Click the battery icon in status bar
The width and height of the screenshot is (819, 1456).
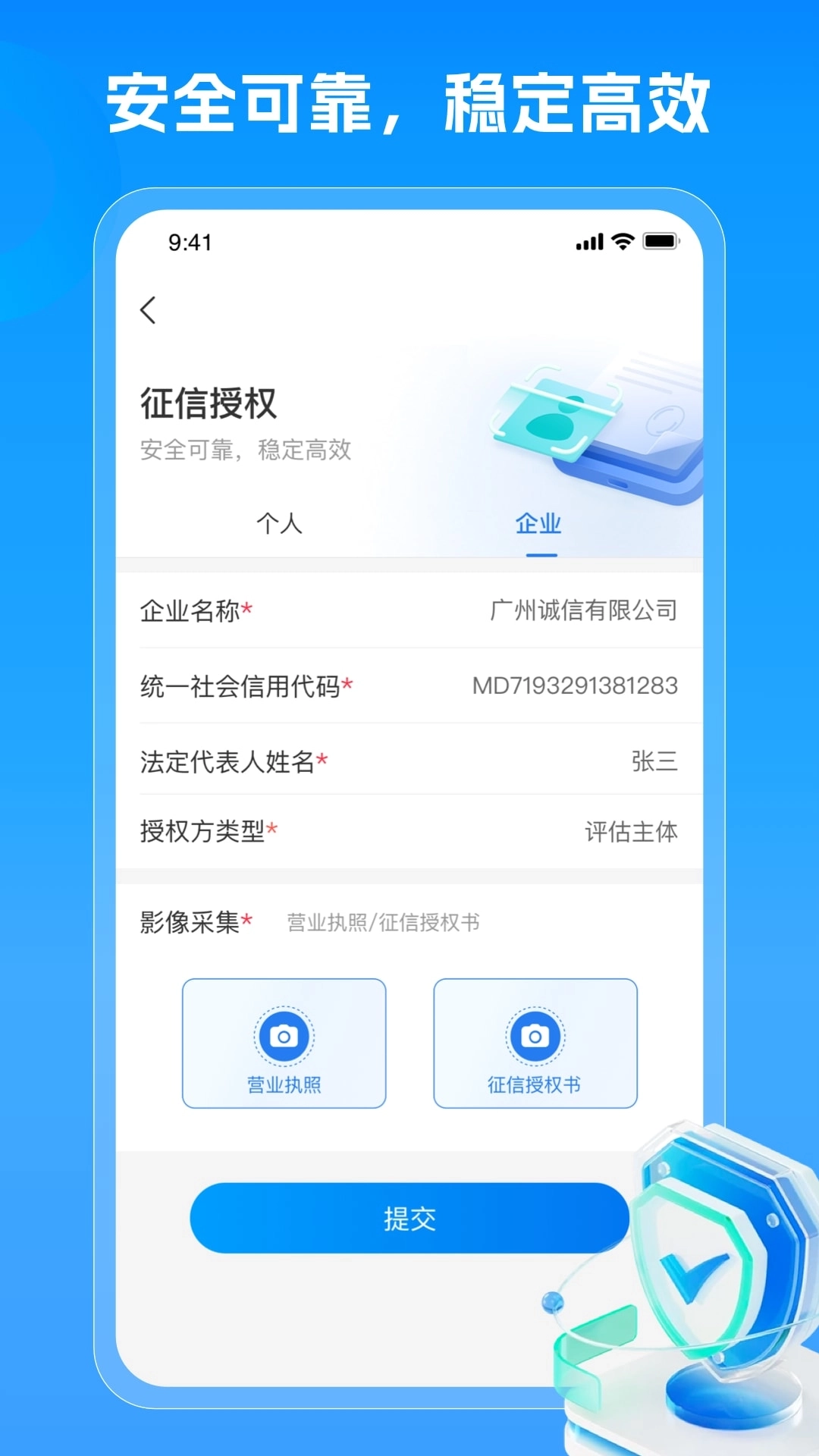659,240
